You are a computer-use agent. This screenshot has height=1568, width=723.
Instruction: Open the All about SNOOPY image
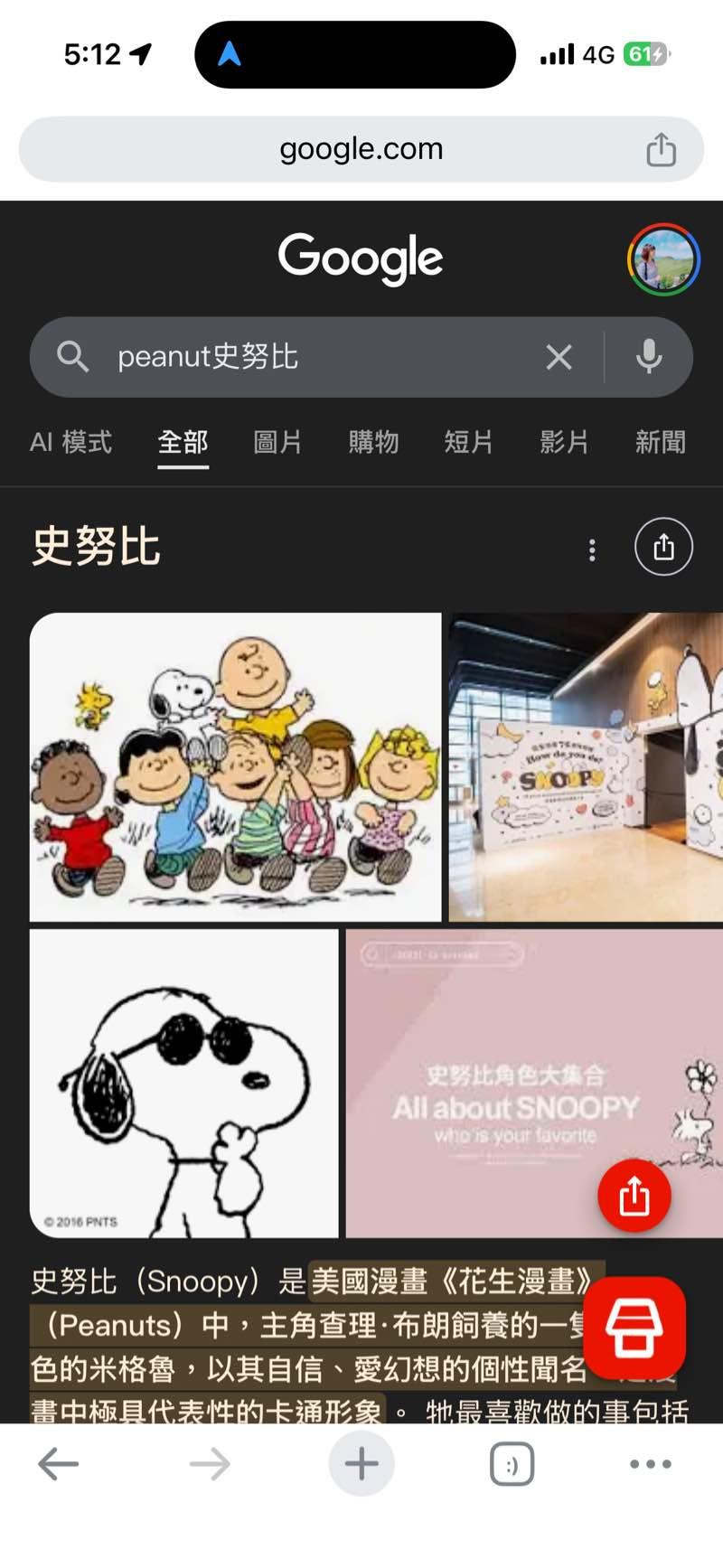point(534,1084)
